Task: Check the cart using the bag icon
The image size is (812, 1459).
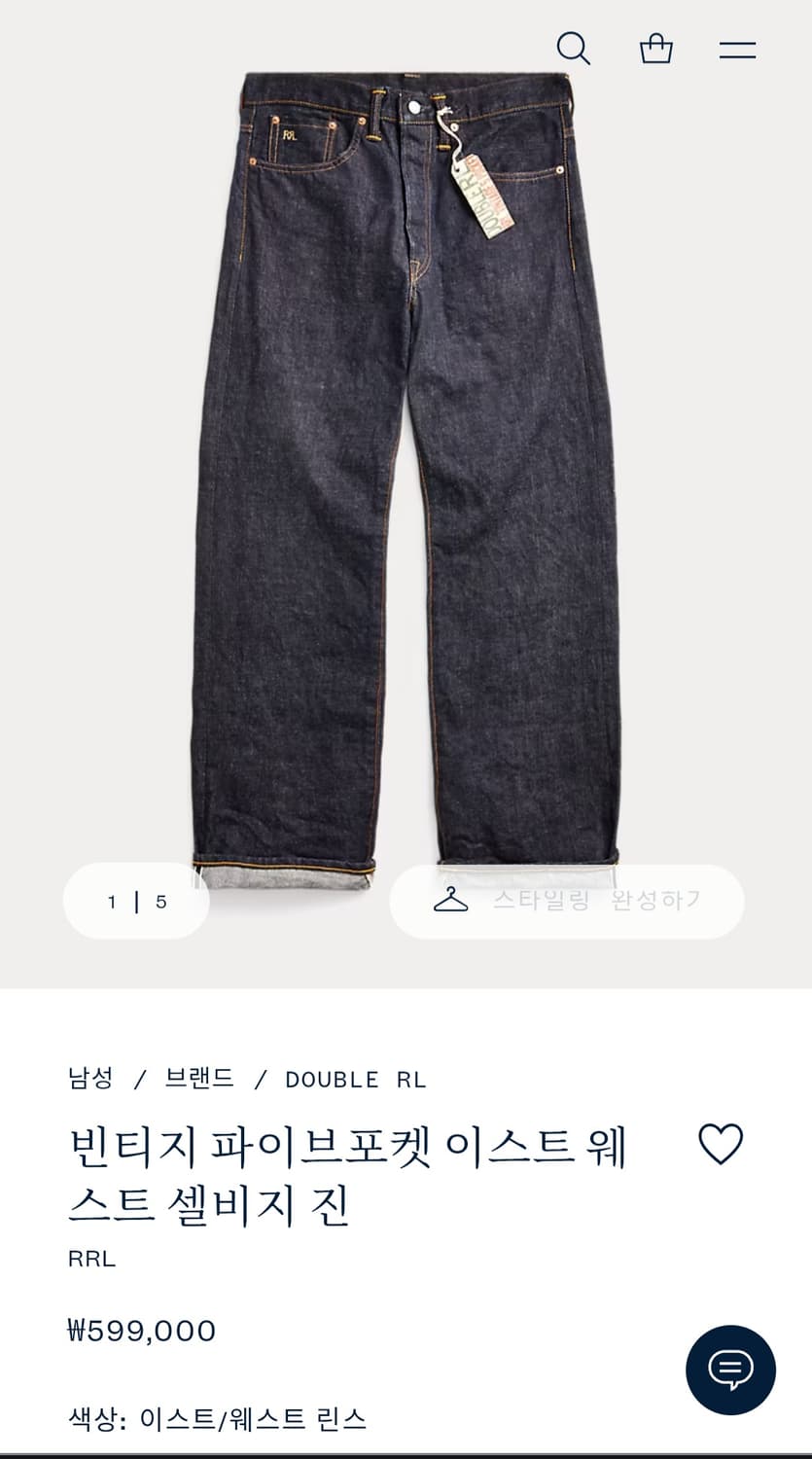Action: pos(656,48)
